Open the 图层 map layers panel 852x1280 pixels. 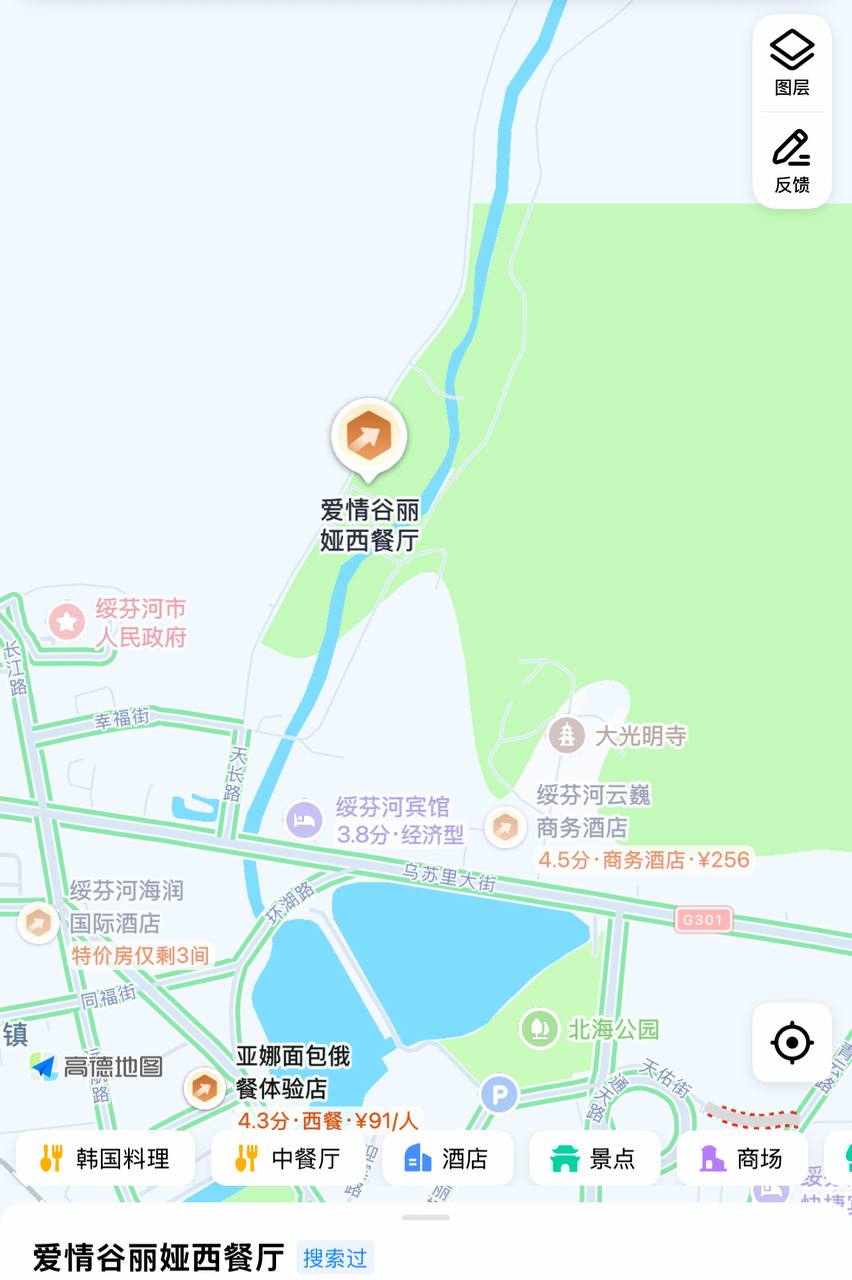792,62
